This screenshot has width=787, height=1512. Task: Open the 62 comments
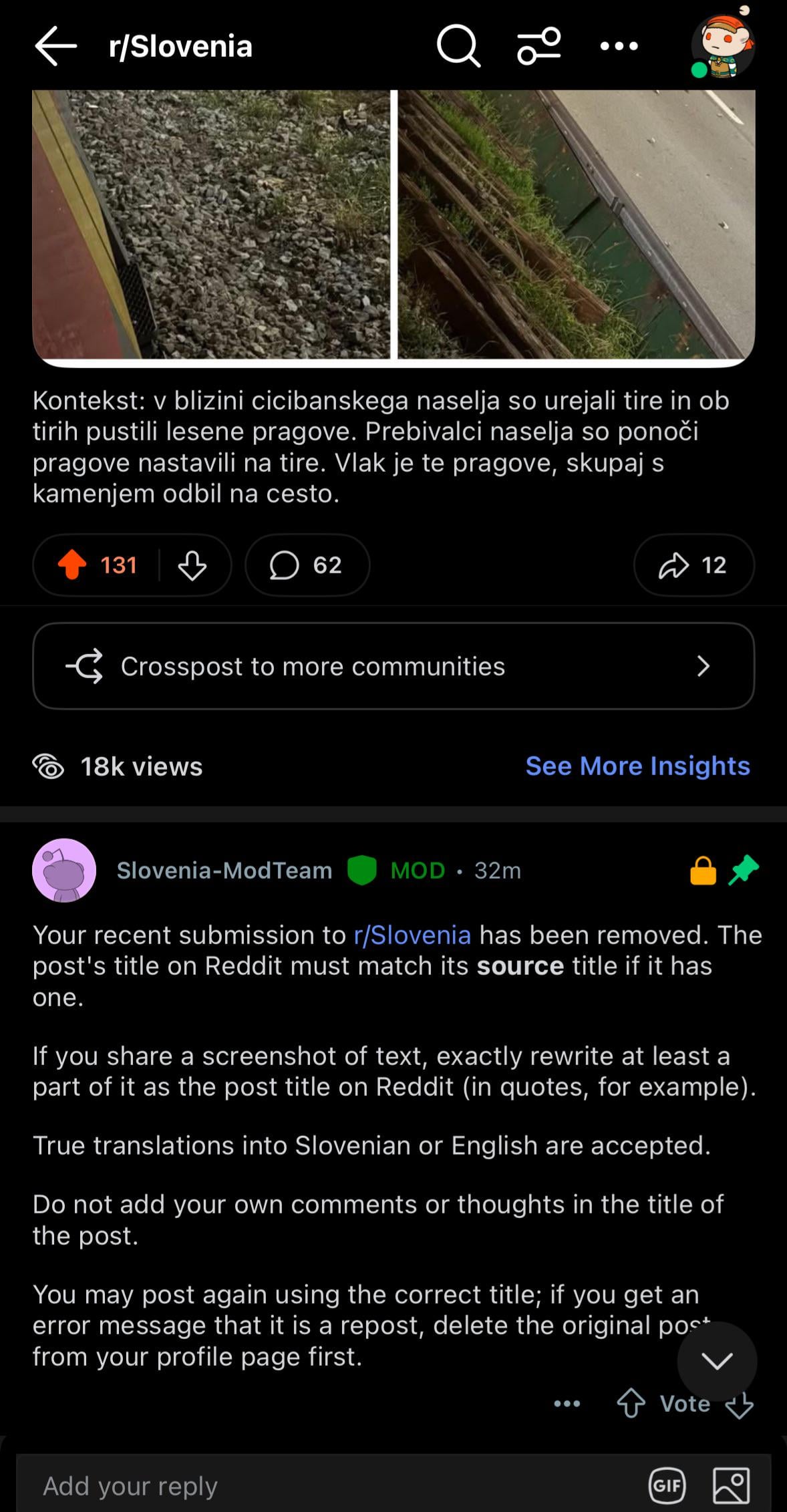pyautogui.click(x=307, y=565)
